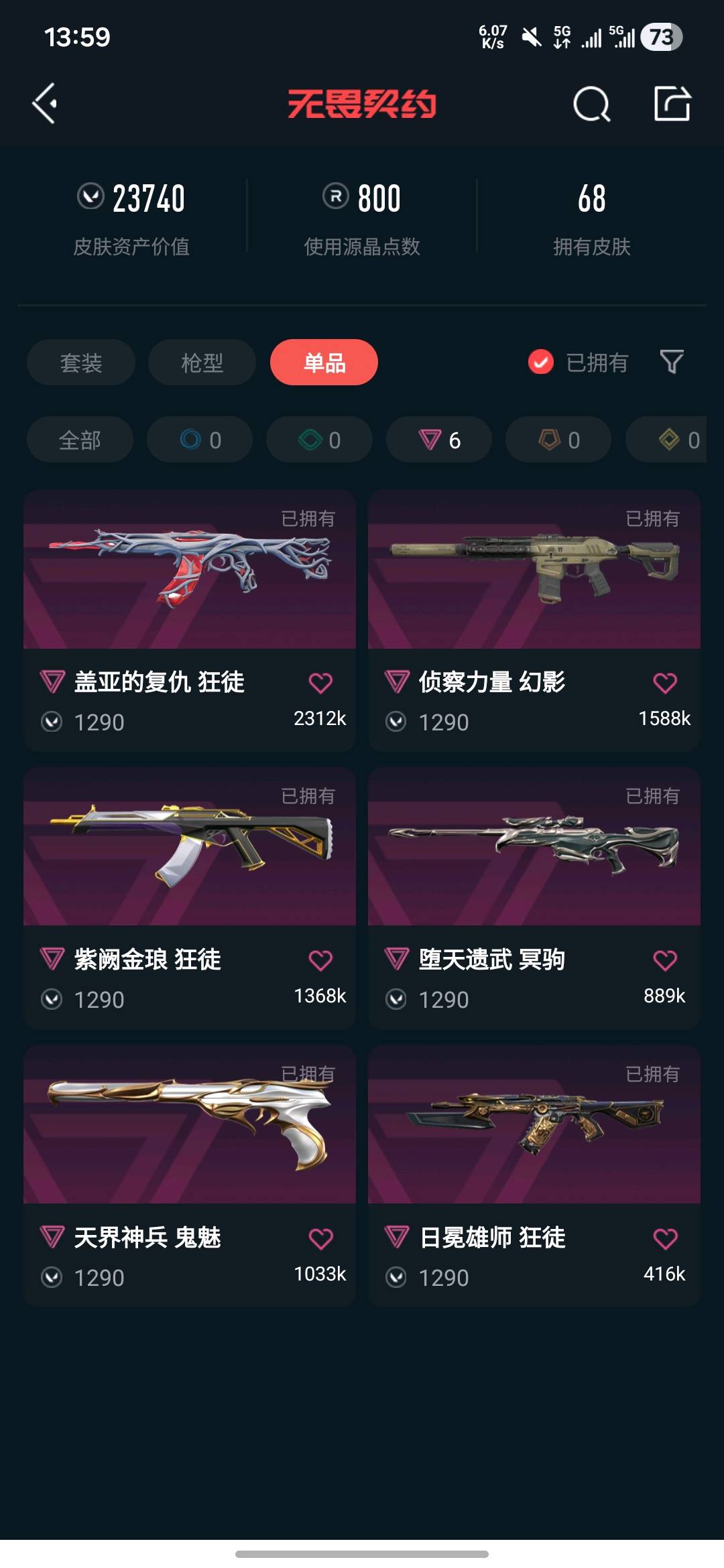Viewport: 724px width, 1568px height.
Task: Go back using the top-left arrow
Action: point(44,104)
